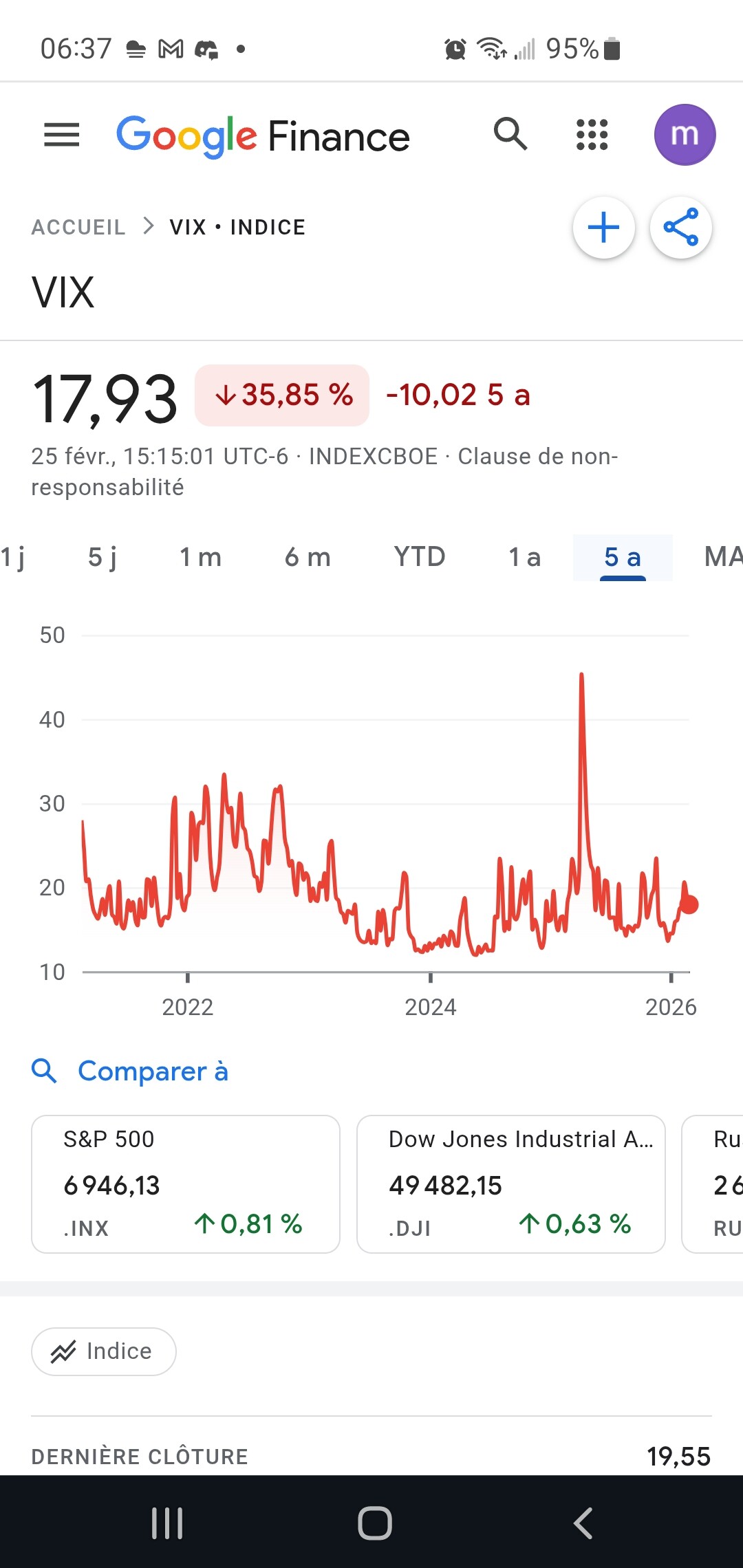Switch chart to 1 j range
Screen dimensions: 743x1568
pos(12,557)
